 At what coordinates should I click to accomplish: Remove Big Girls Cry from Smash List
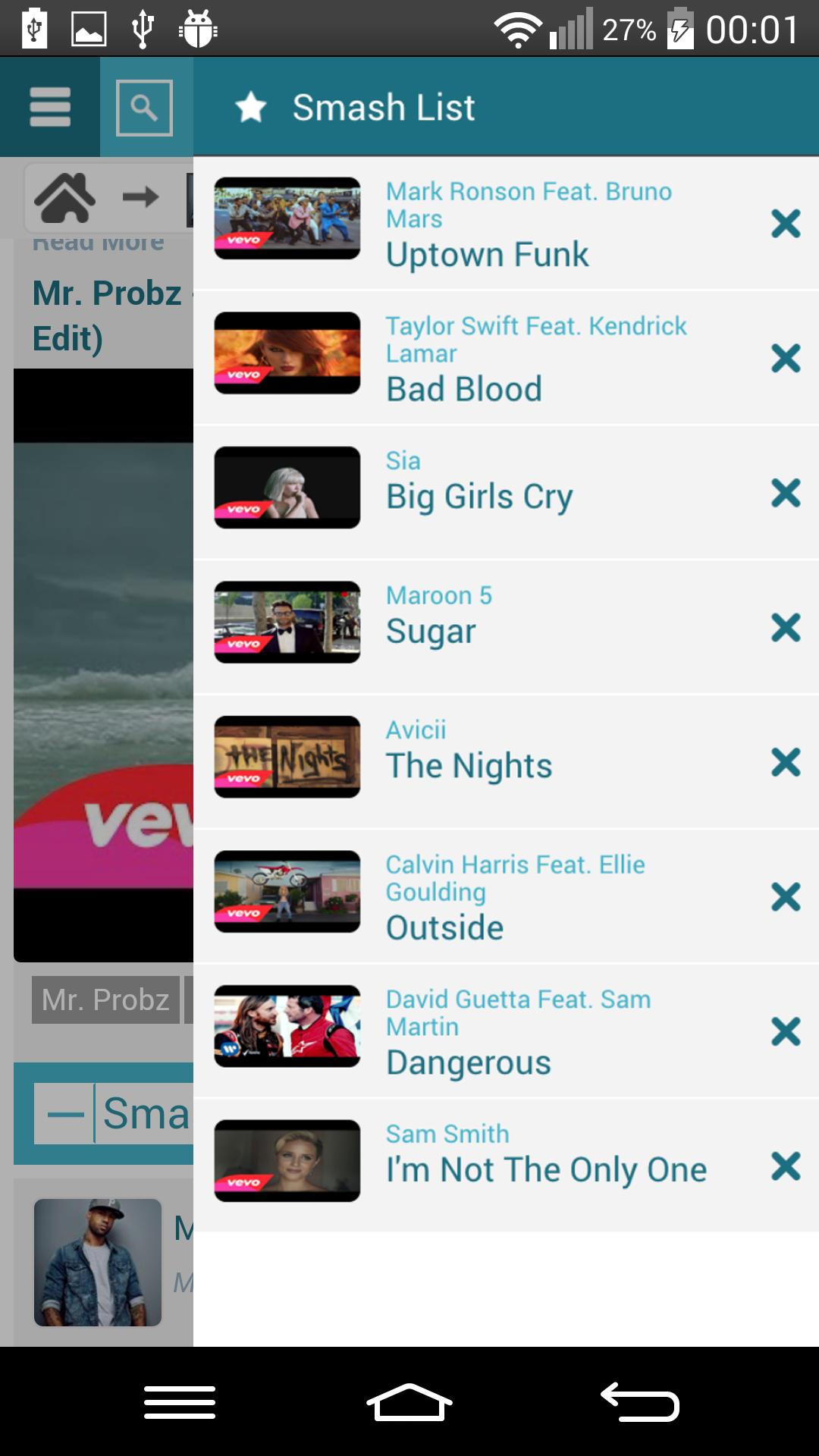point(786,493)
